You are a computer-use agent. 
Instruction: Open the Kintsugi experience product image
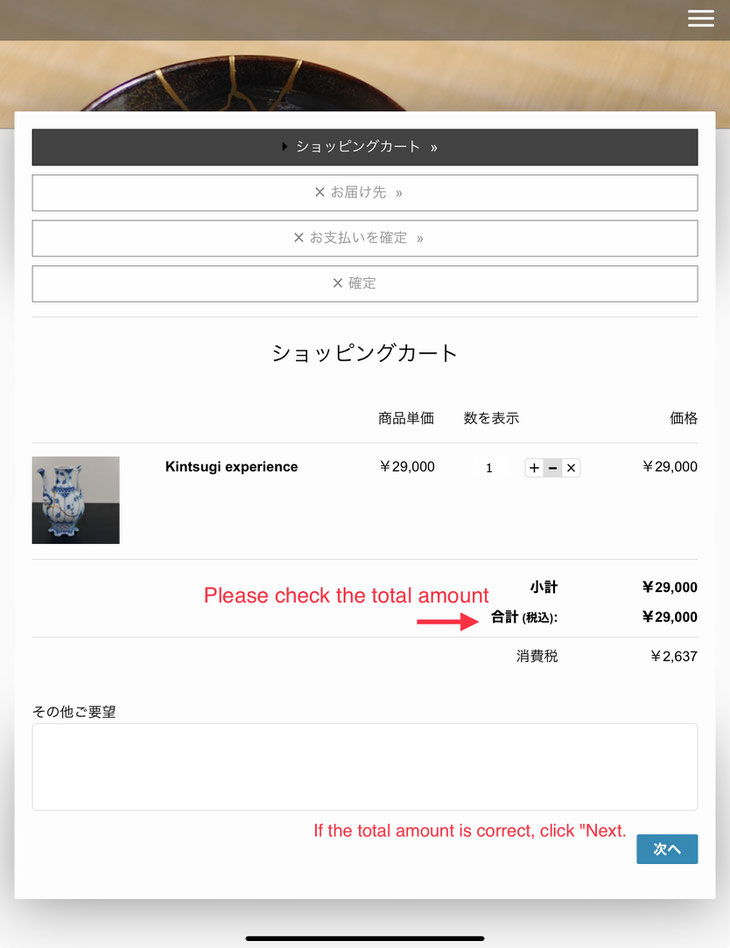point(76,500)
